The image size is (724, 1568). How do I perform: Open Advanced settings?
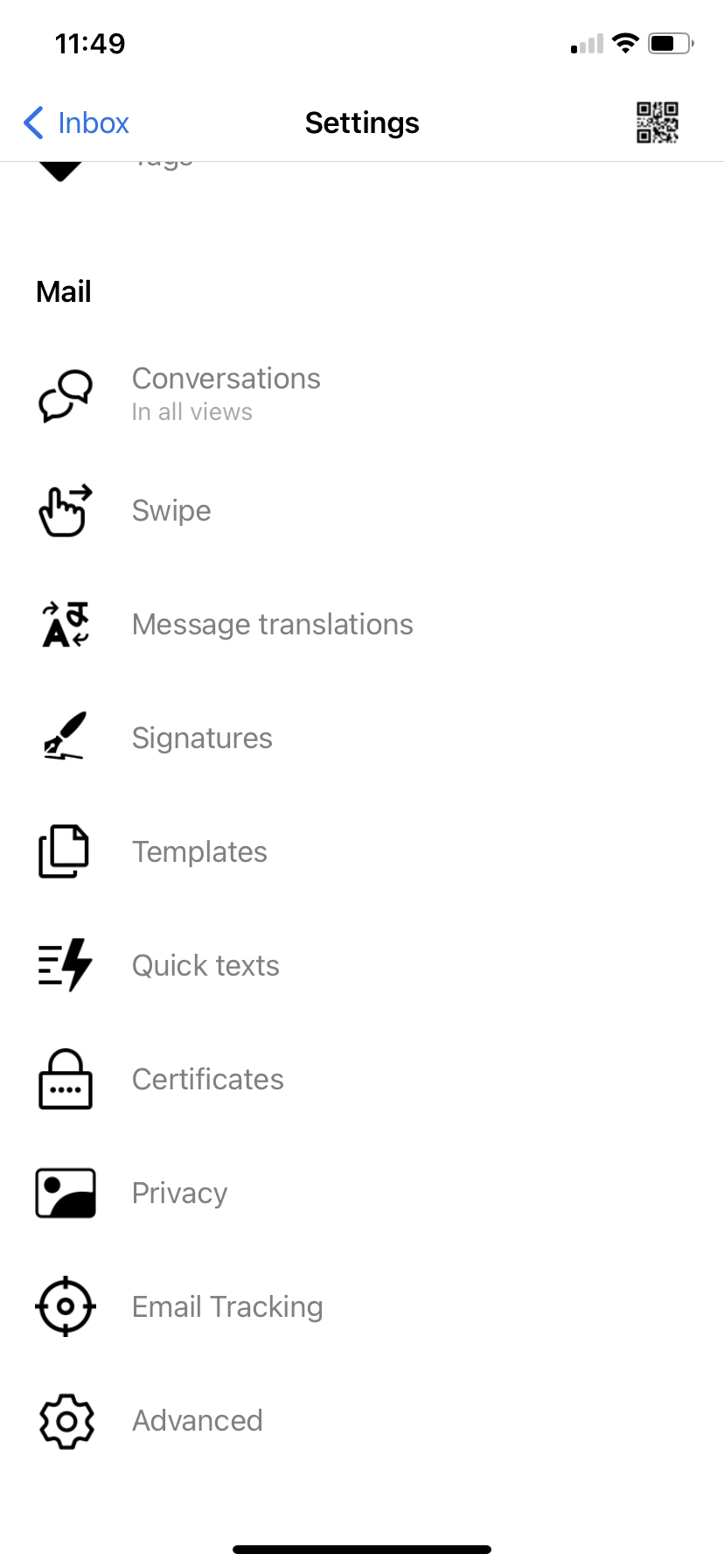point(362,1421)
